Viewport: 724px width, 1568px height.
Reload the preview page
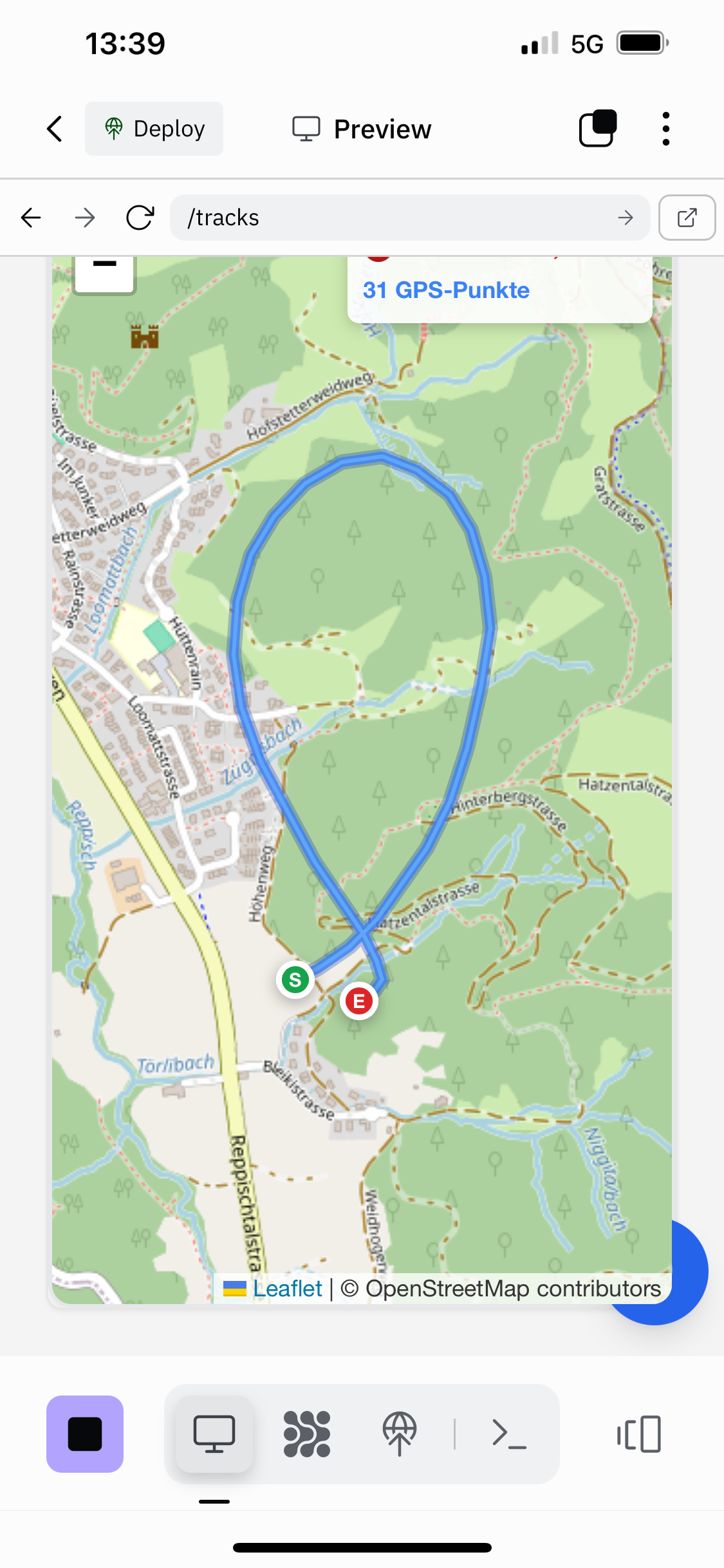140,218
